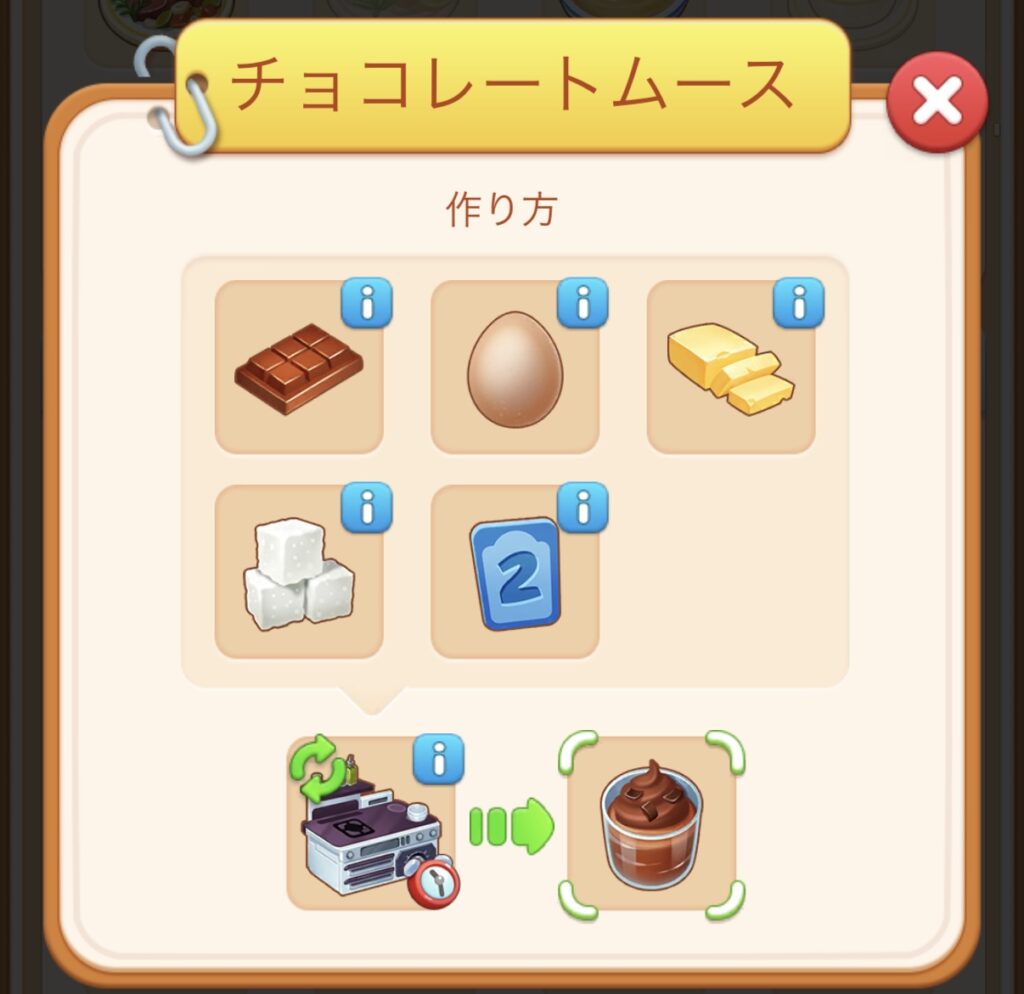Image resolution: width=1024 pixels, height=994 pixels.
Task: Close the チョコレートムース recipe dialog
Action: [x=936, y=102]
